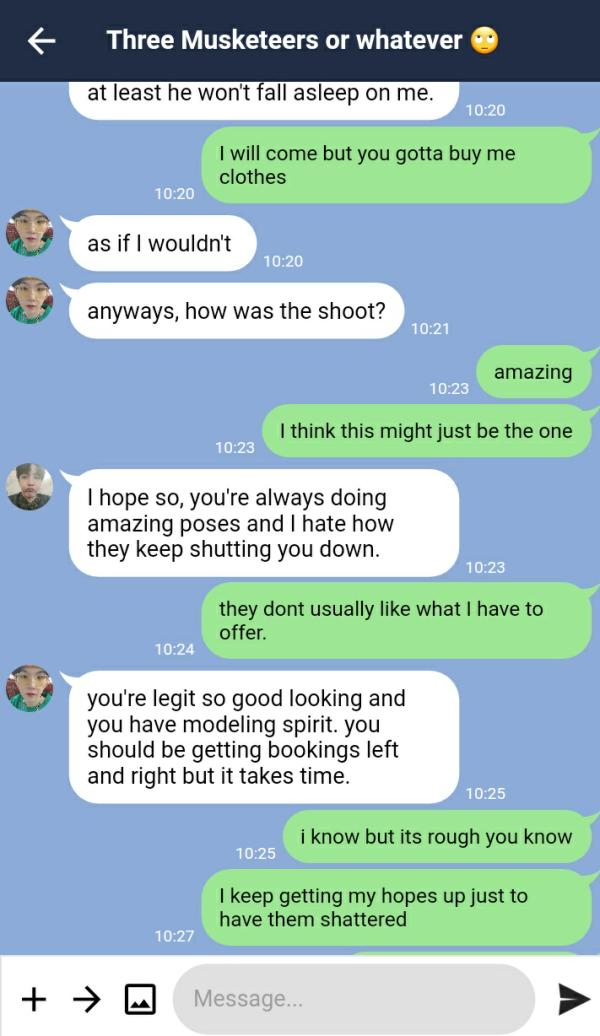
Task: View profile of sender of "I hope so" message
Action: coord(29,487)
